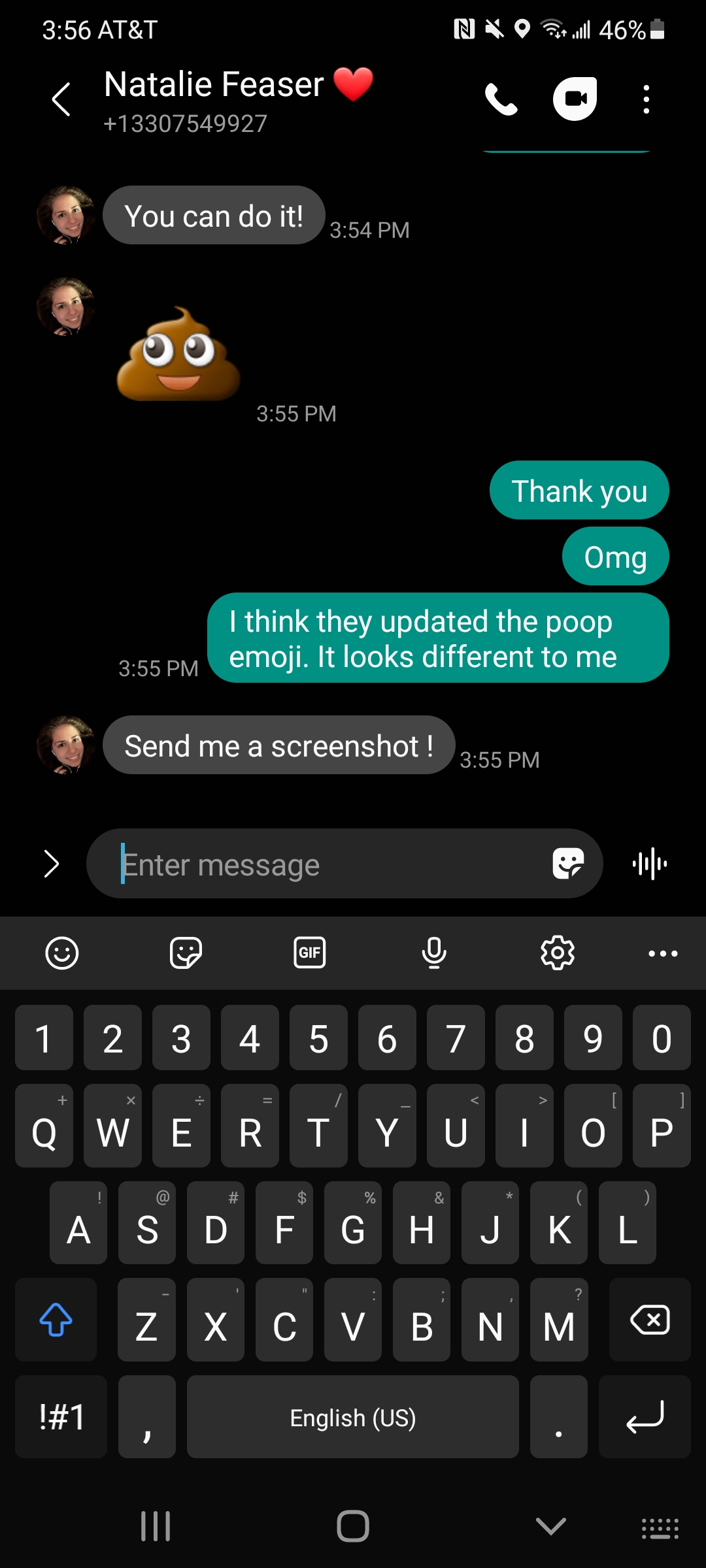Go to the home screen
The width and height of the screenshot is (706, 1568).
(x=353, y=1526)
